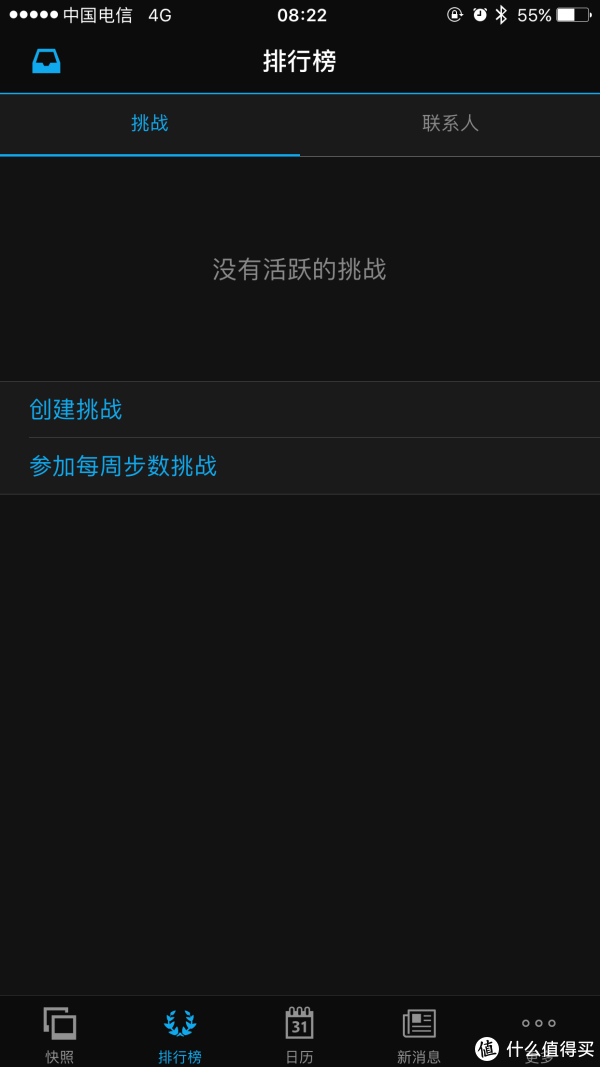Open the inbox tray icon
The height and width of the screenshot is (1067, 600).
pos(46,61)
